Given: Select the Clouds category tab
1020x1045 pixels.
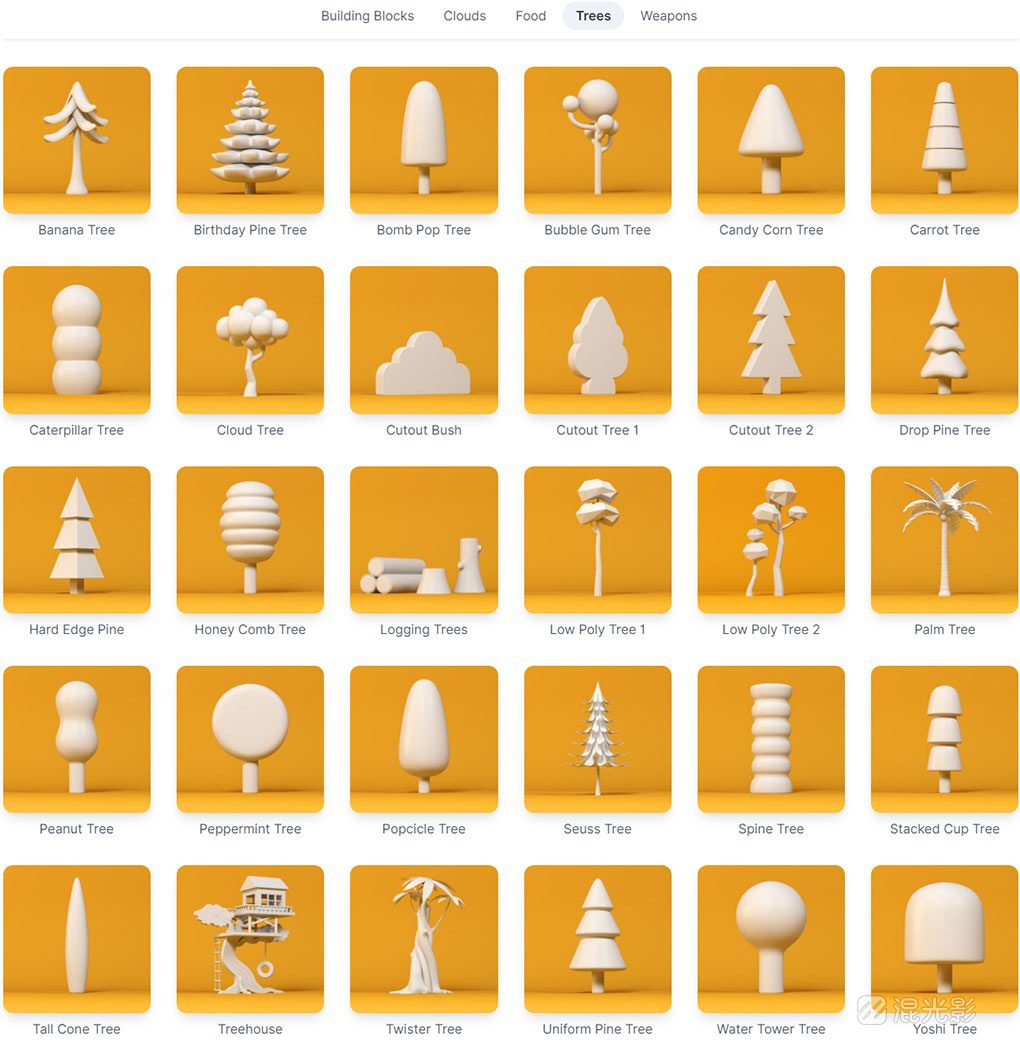Looking at the screenshot, I should 464,16.
